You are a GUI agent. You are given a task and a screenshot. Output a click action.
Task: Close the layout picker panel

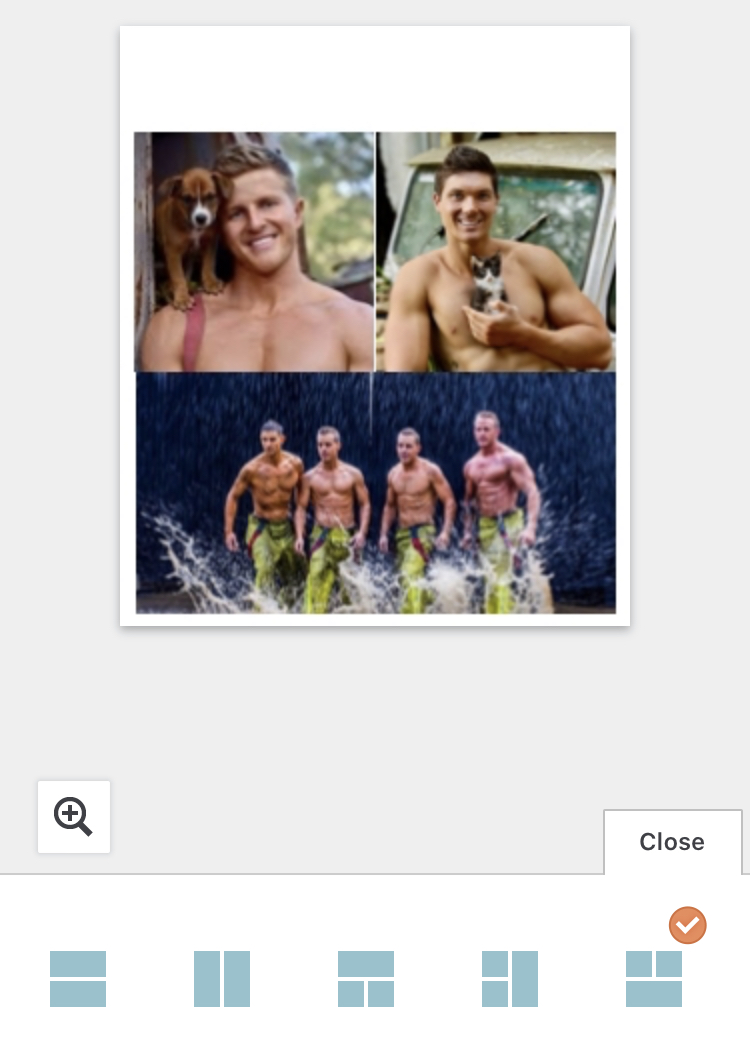click(672, 842)
